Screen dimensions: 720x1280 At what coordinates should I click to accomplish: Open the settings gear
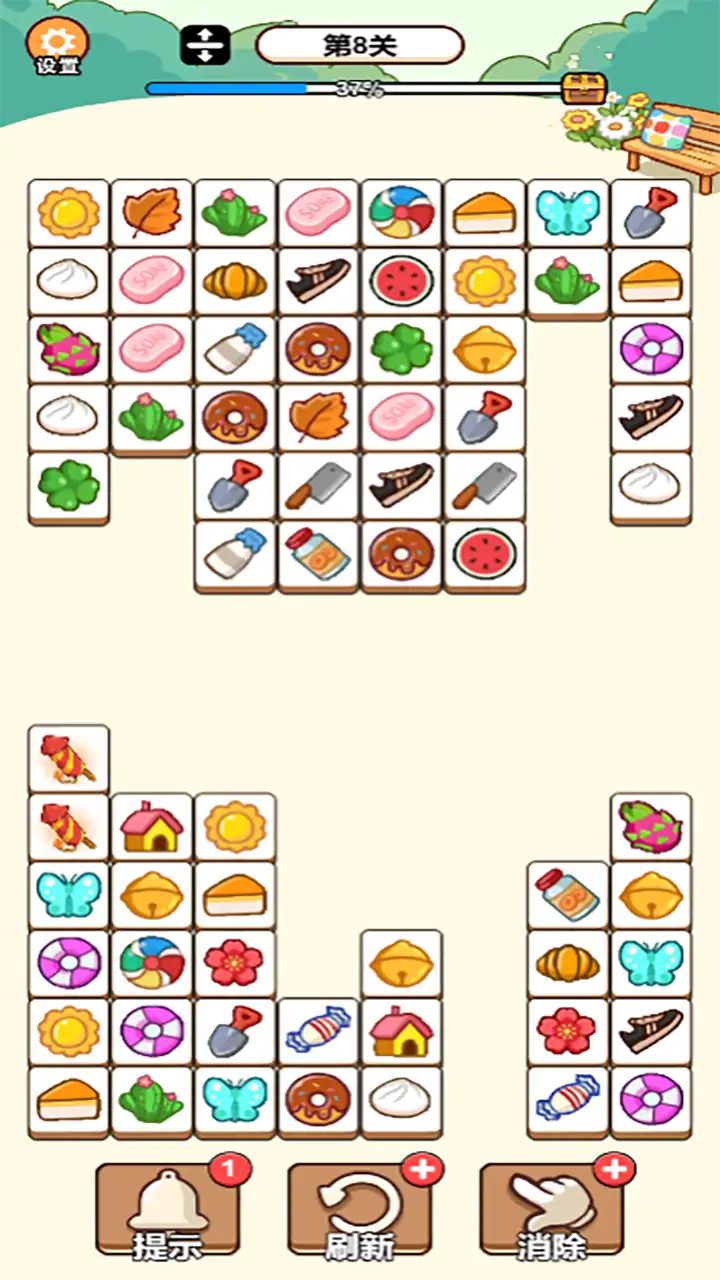point(57,45)
